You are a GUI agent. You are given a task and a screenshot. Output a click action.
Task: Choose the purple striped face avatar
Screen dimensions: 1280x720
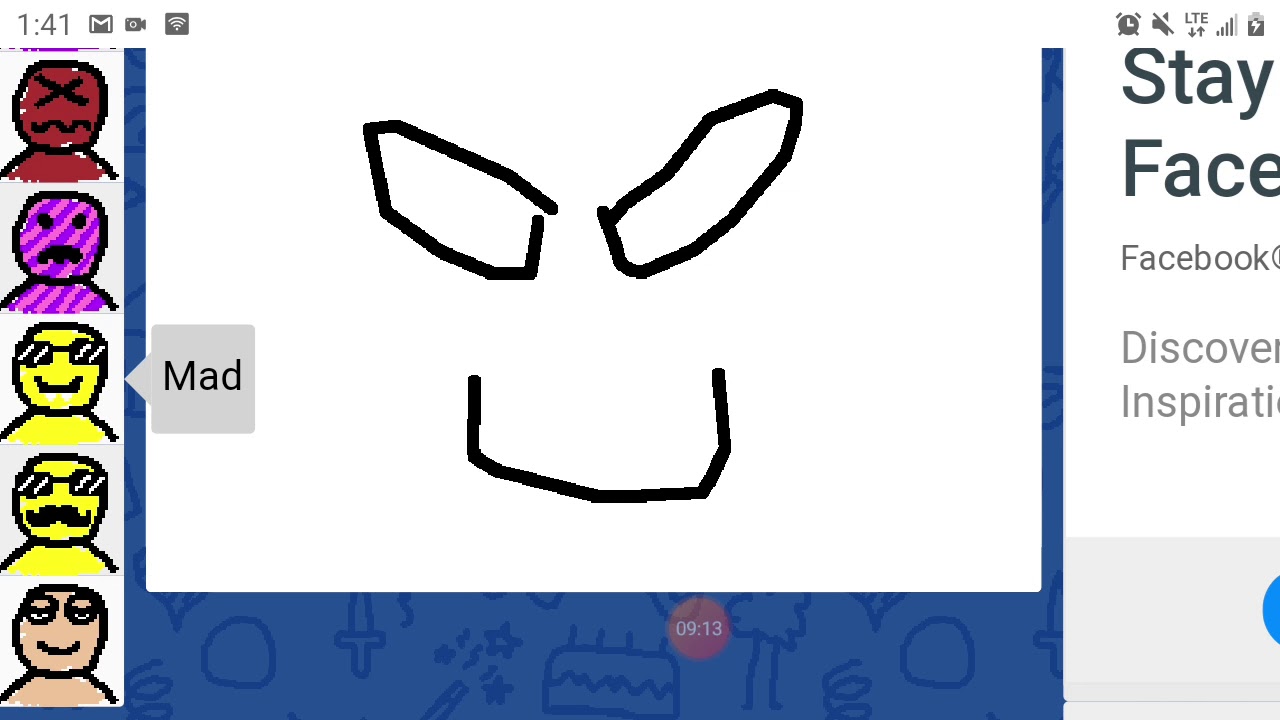62,250
